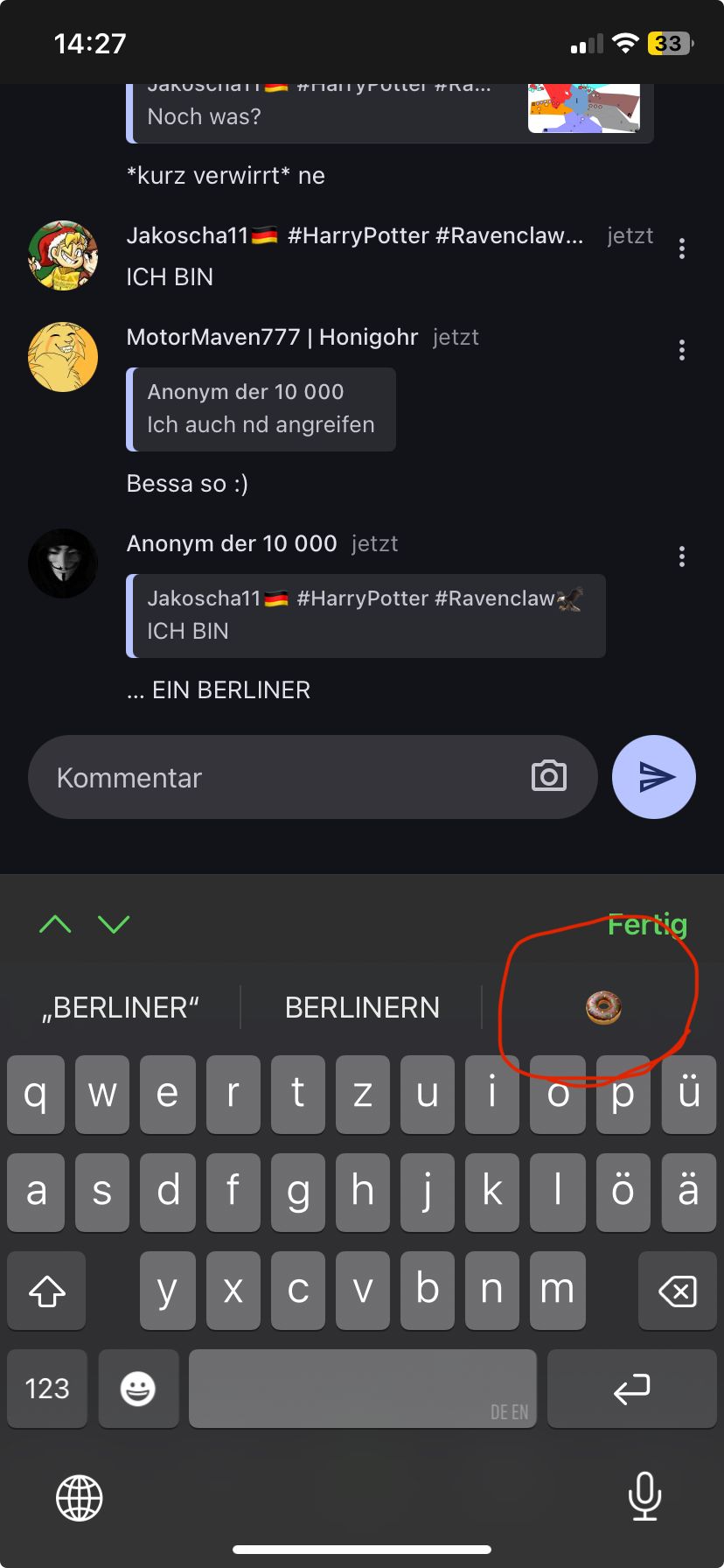Open options for Jakoscha11's ICH BIN comment
724x1568 pixels.
(682, 249)
